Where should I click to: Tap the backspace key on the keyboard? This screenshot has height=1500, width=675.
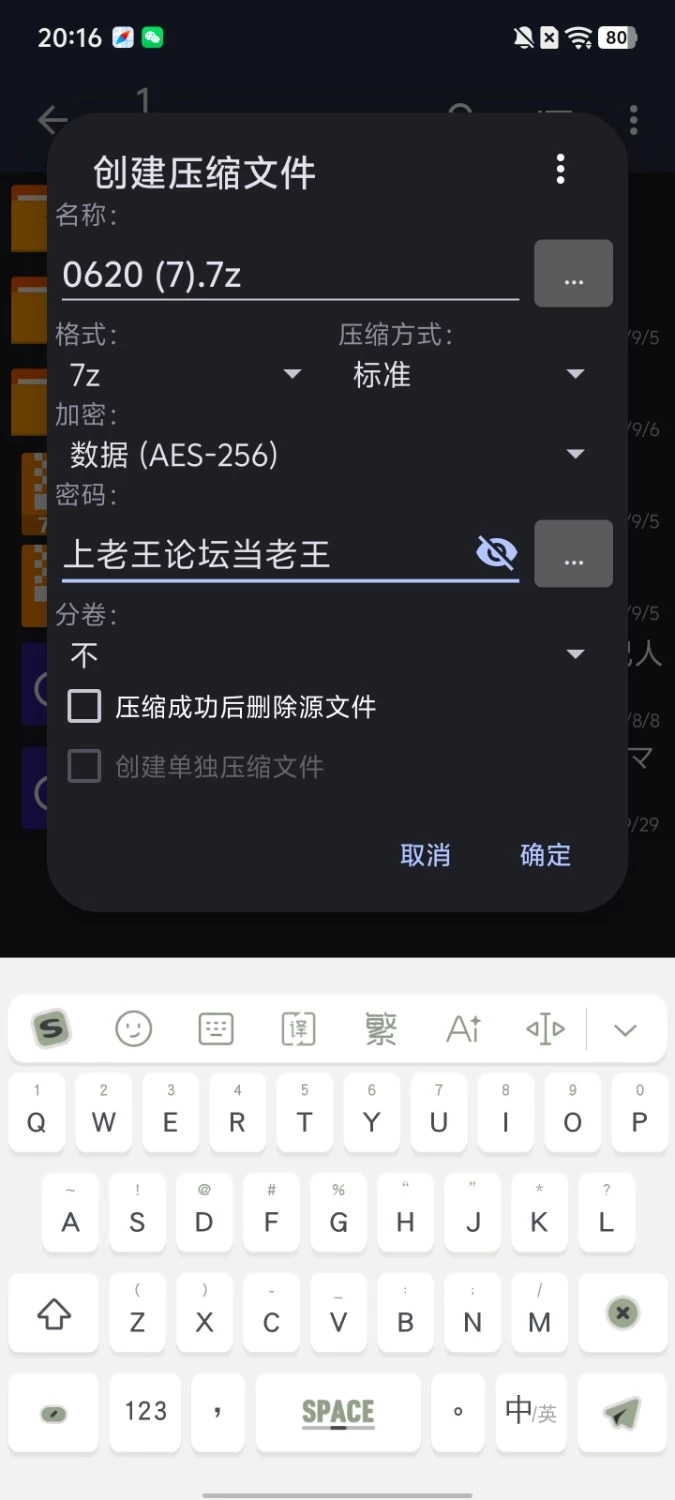[x=622, y=1313]
